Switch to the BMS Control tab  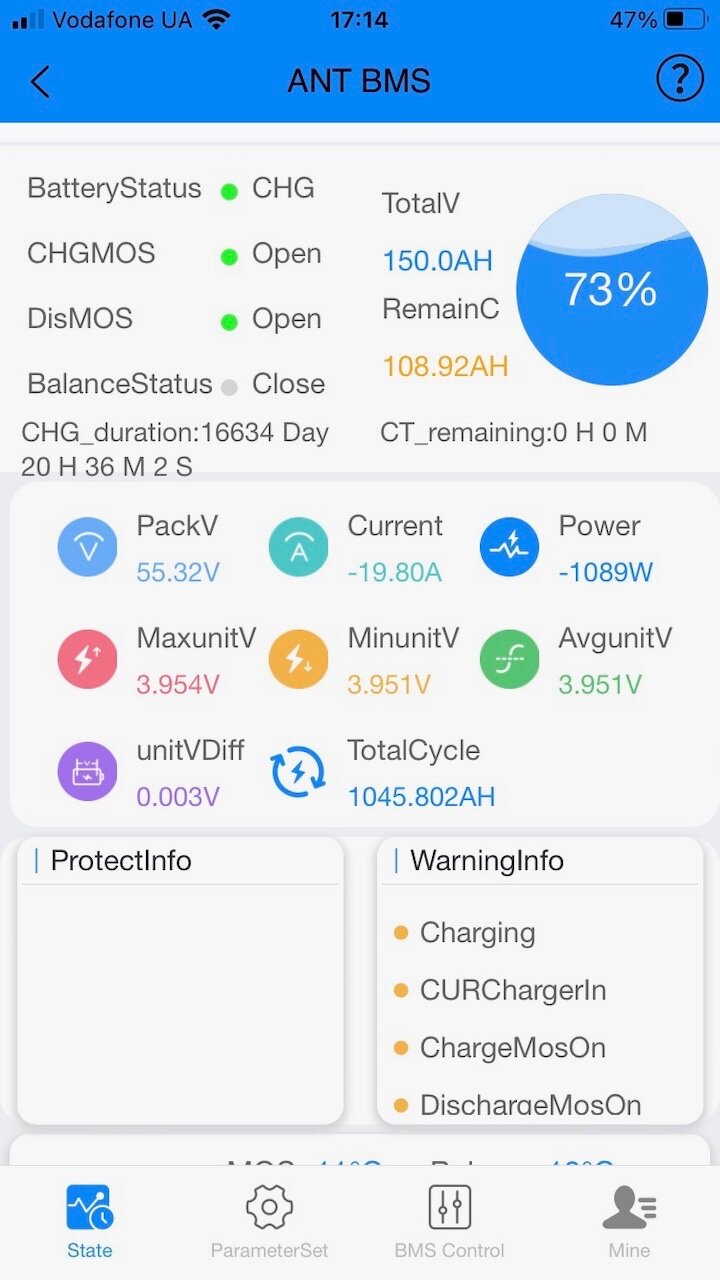tap(449, 1222)
